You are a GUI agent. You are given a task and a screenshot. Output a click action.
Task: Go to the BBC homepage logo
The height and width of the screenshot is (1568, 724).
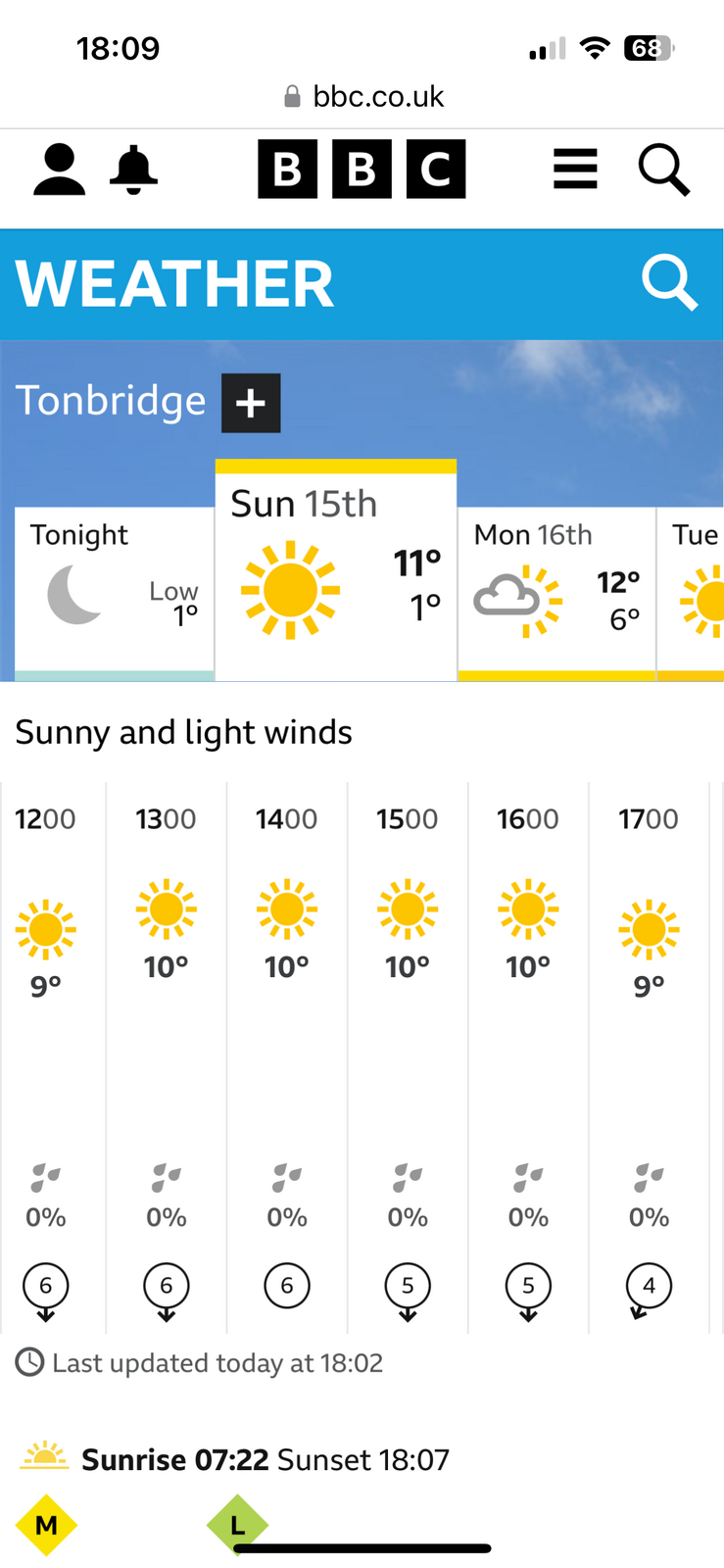click(362, 170)
